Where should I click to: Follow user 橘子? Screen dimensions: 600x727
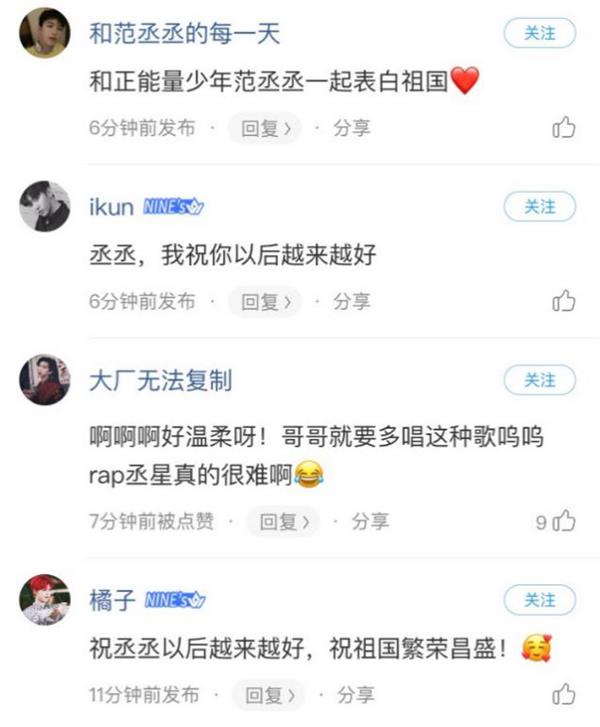539,599
